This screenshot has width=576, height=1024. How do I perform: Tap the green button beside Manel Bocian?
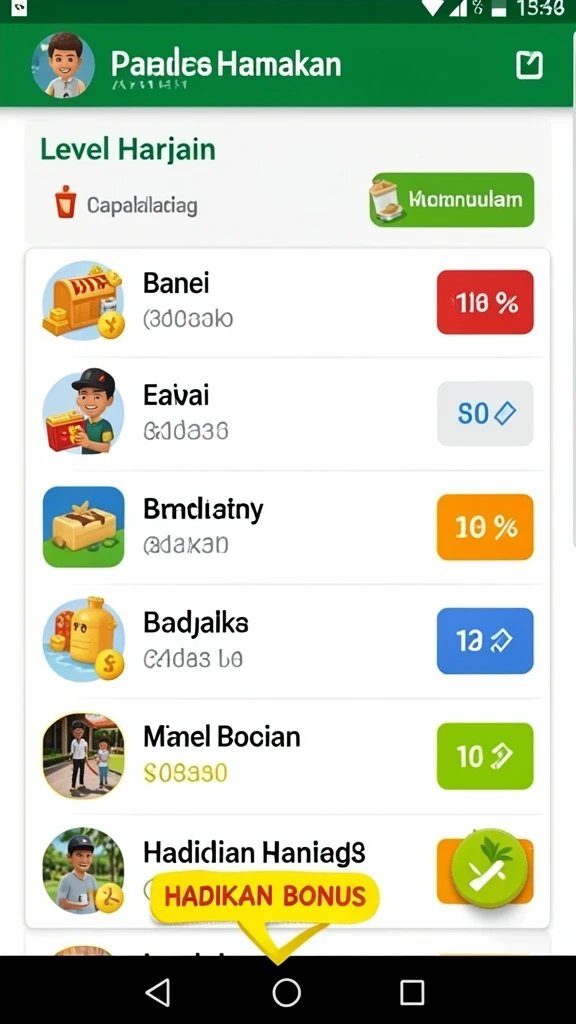[485, 756]
